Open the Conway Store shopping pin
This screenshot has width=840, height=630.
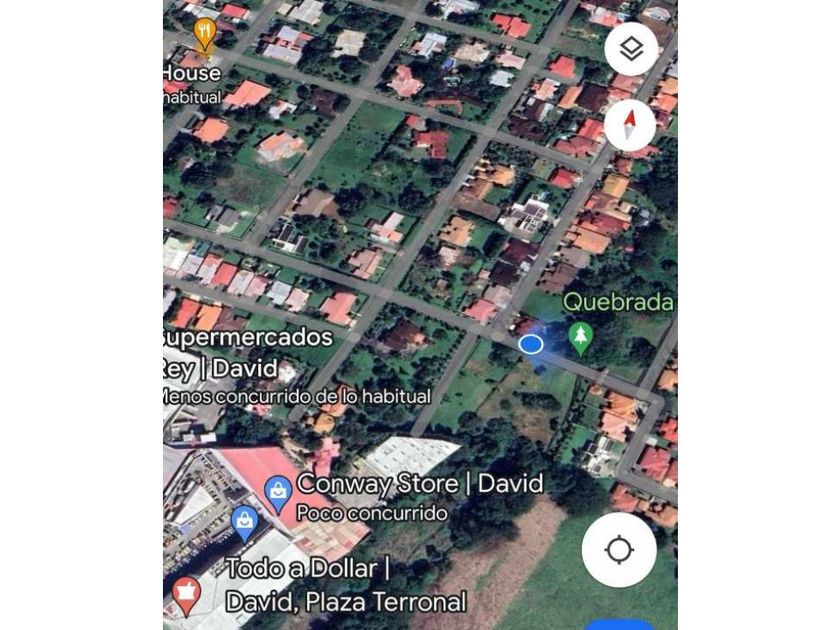[278, 491]
